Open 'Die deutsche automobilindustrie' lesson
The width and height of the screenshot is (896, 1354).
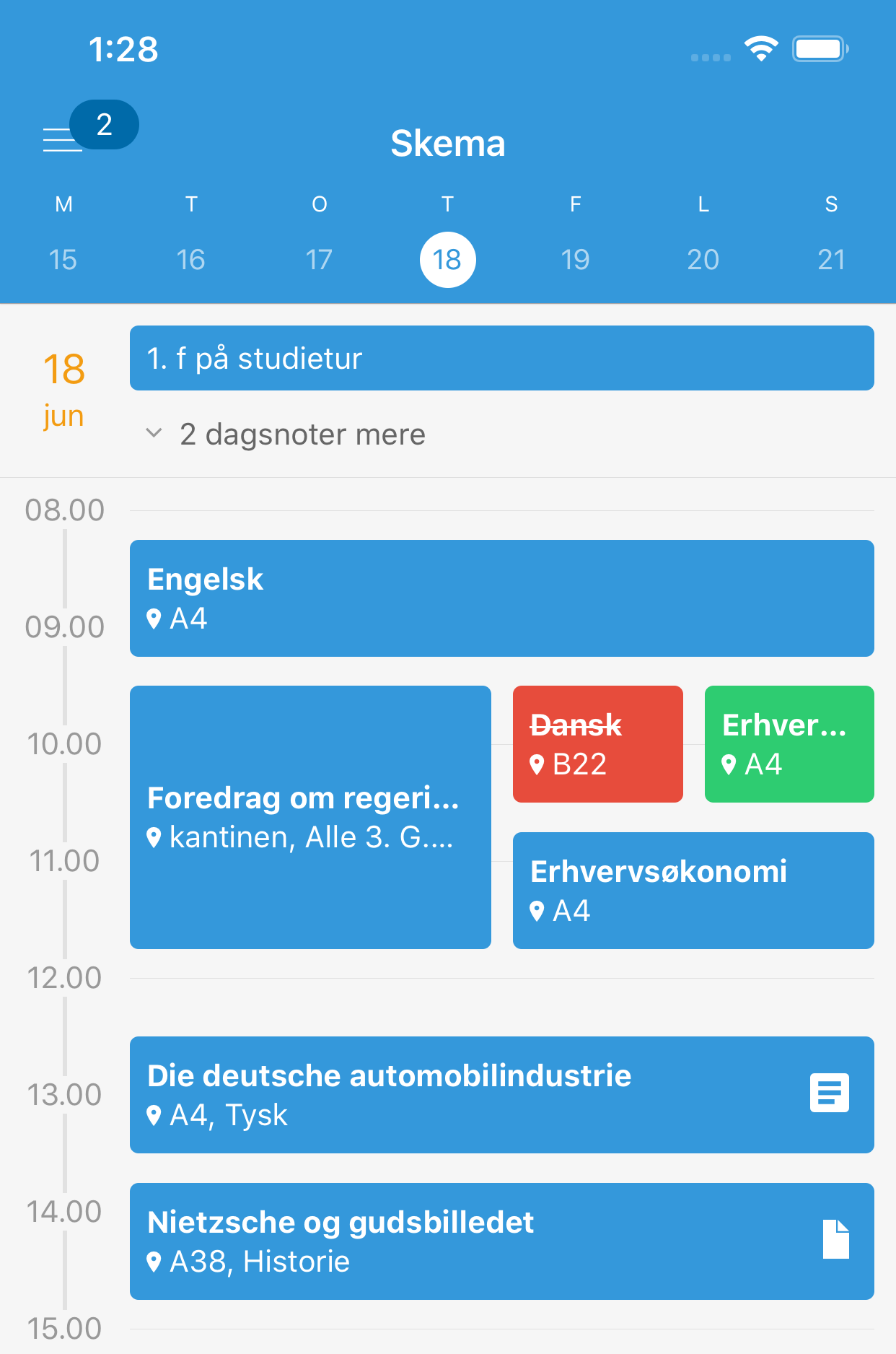501,1095
